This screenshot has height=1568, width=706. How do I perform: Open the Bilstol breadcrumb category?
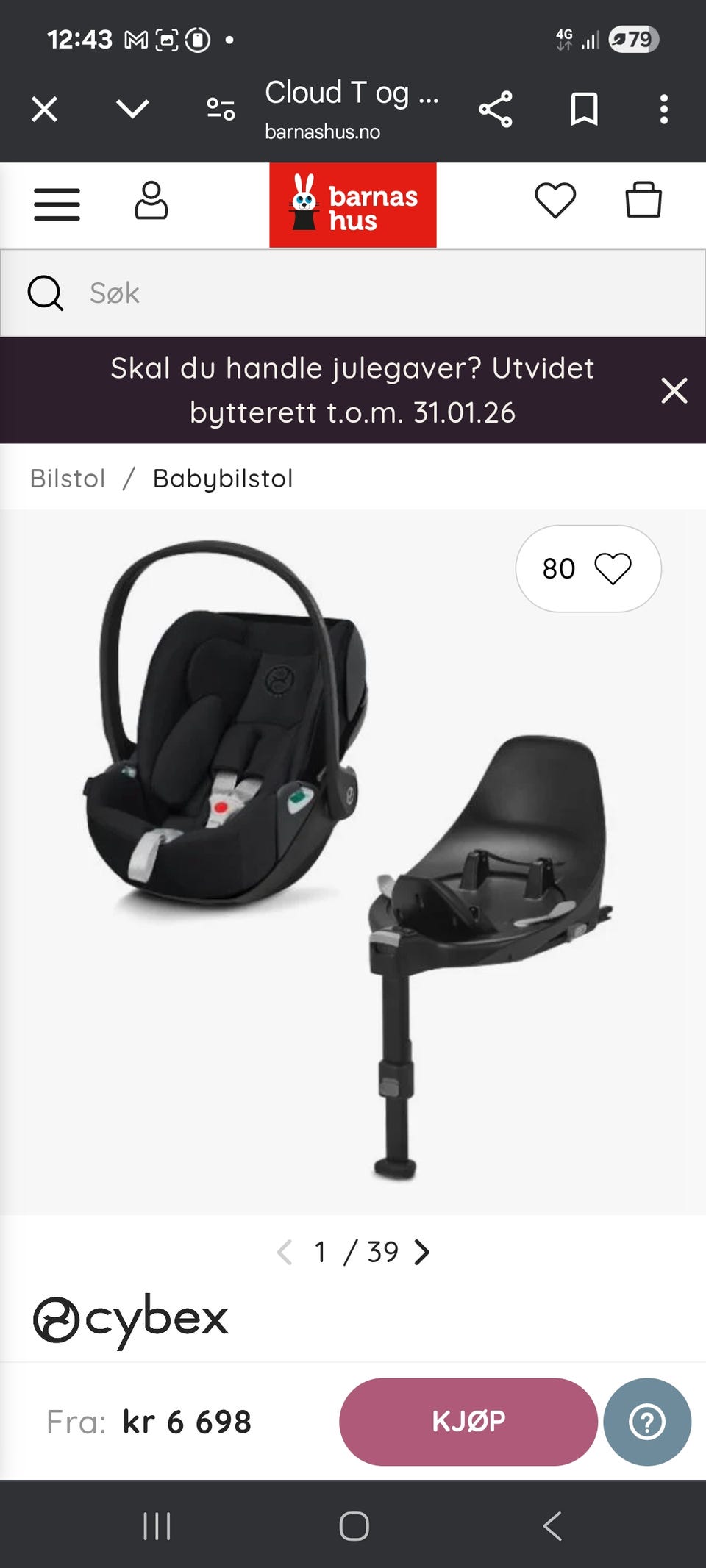click(x=68, y=479)
